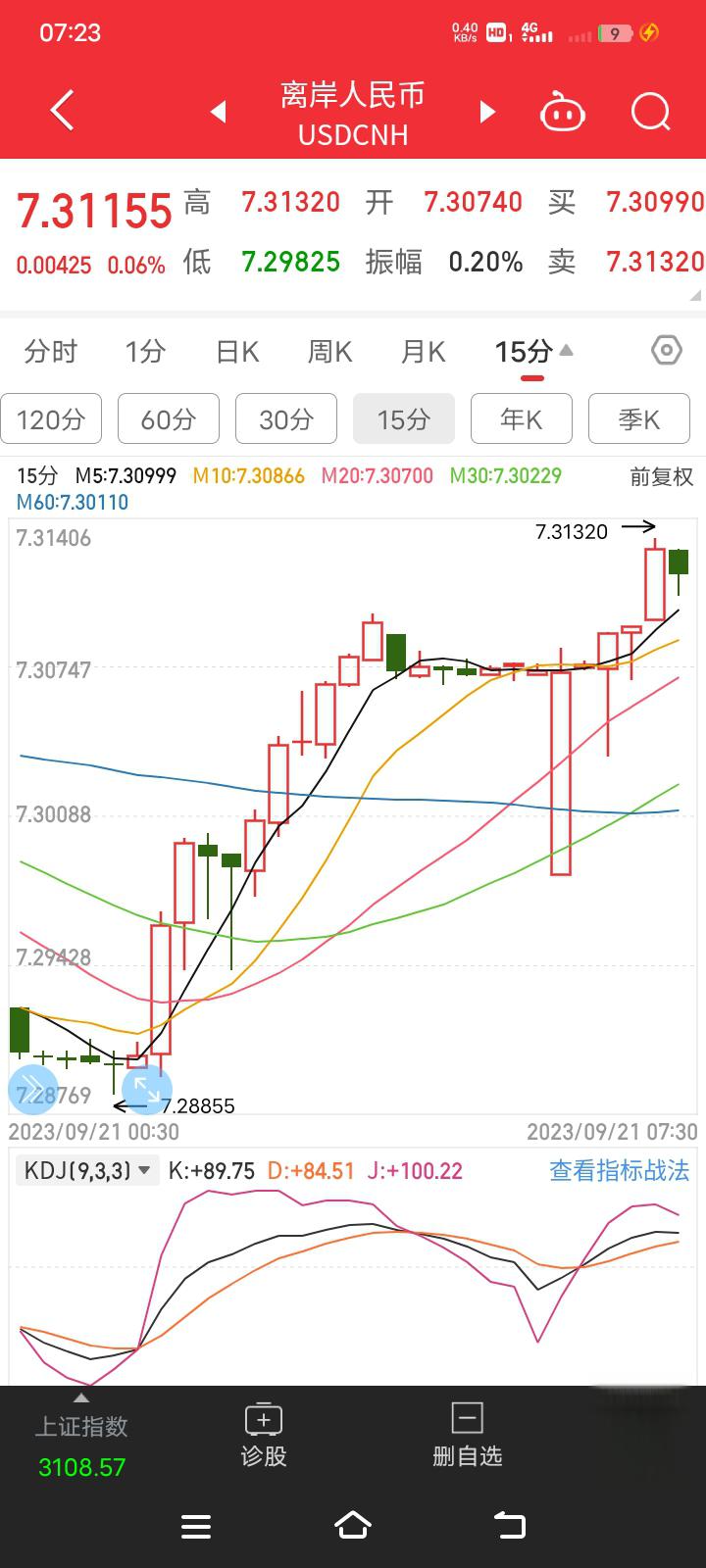Open chart settings via the gear icon
706x1568 pixels.
pos(665,350)
